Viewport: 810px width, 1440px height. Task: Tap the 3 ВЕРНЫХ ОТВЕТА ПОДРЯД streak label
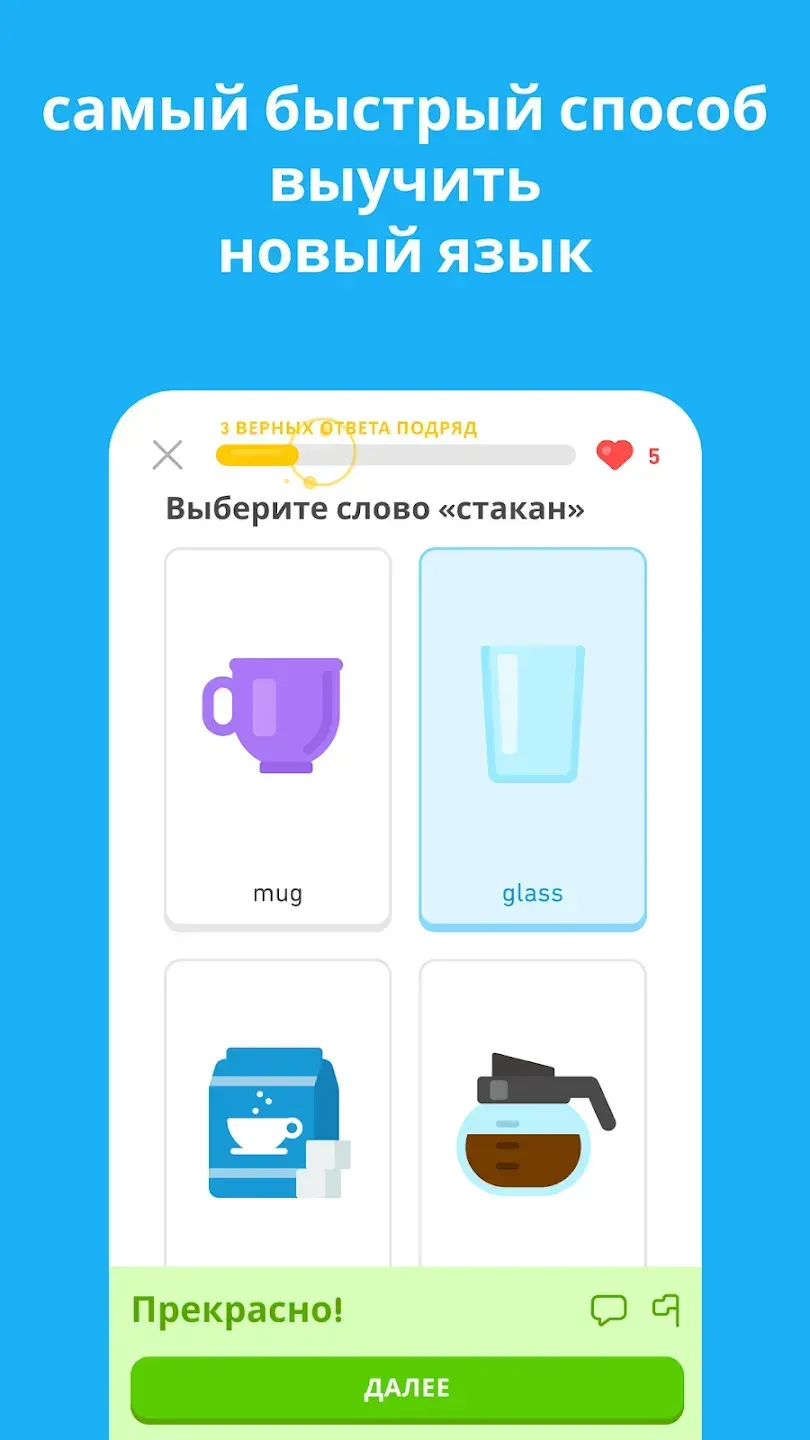pos(345,427)
